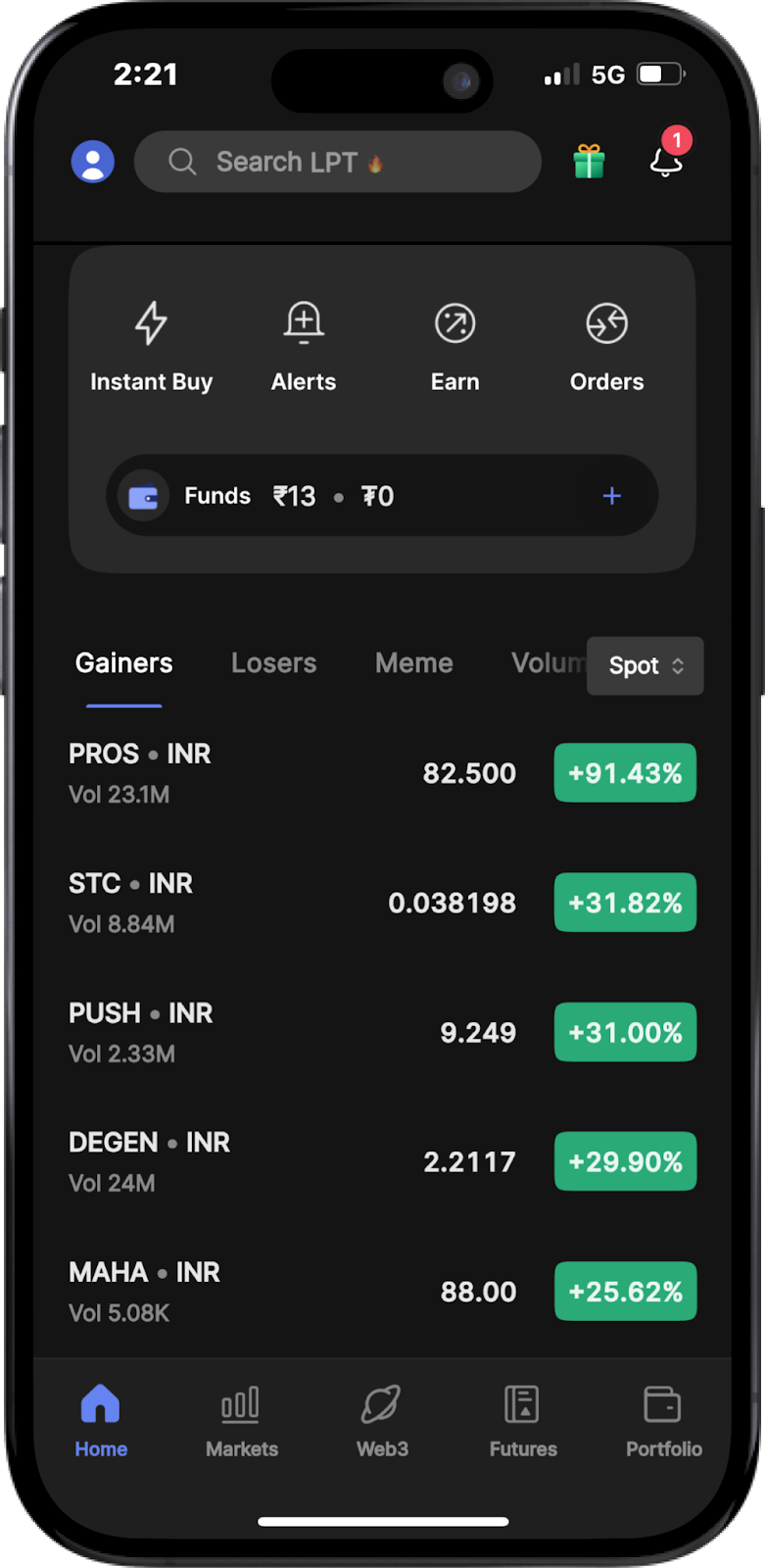
Task: Open the gift rewards icon
Action: click(589, 161)
